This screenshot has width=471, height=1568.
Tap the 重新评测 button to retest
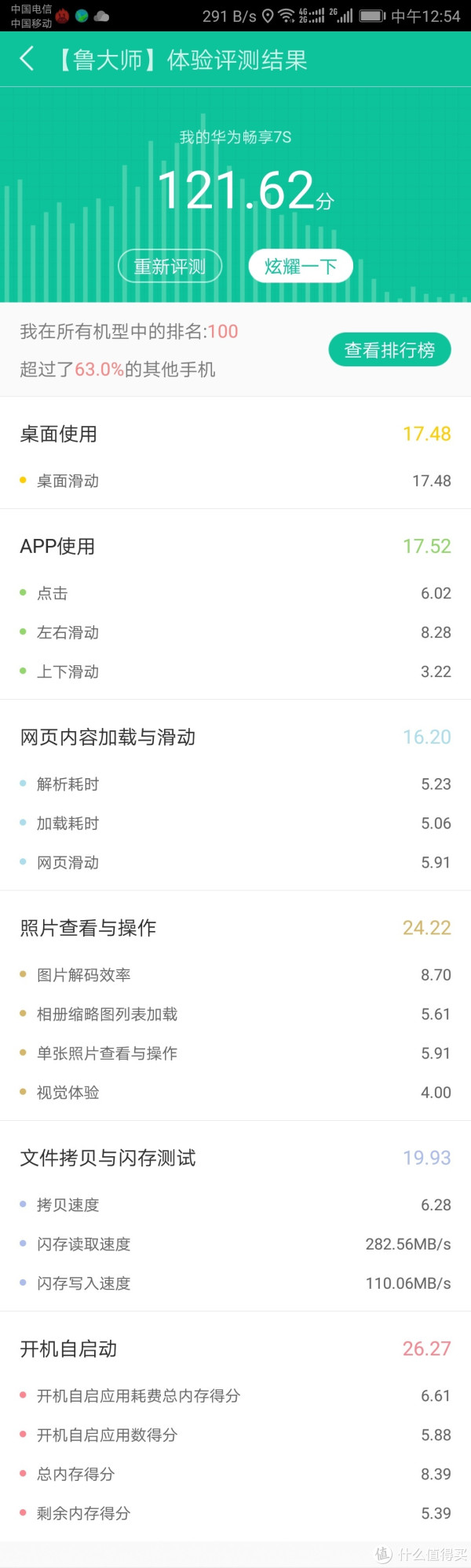pyautogui.click(x=170, y=266)
